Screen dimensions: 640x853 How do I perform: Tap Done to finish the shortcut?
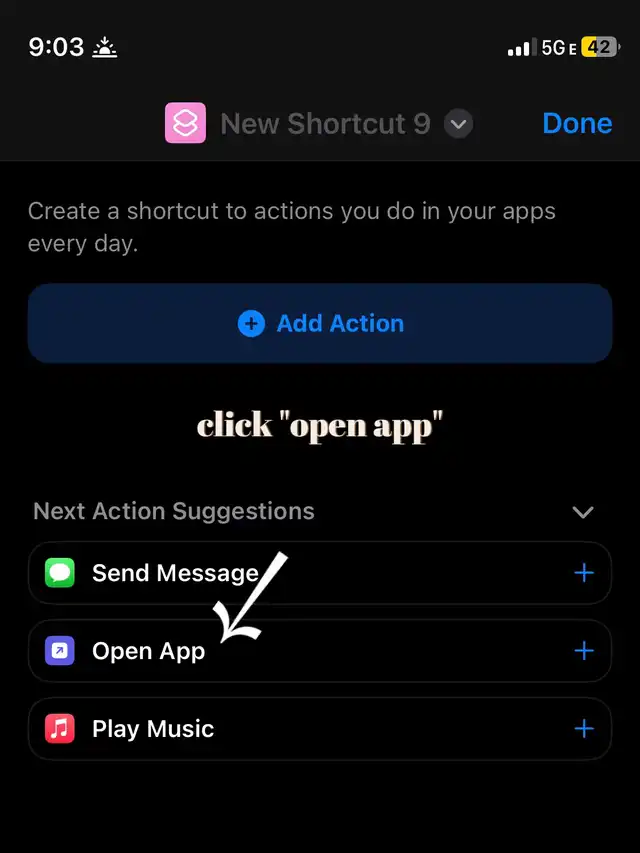(x=577, y=123)
